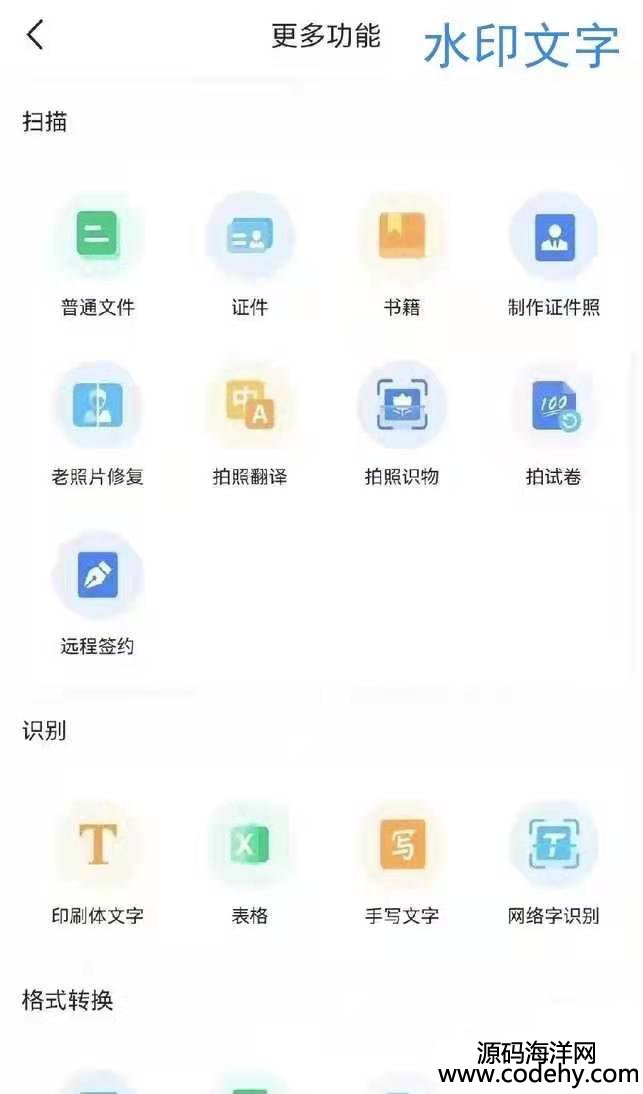Launch 制作证件照 ID photo maker
Screen dimensions: 643x1094
coord(554,238)
